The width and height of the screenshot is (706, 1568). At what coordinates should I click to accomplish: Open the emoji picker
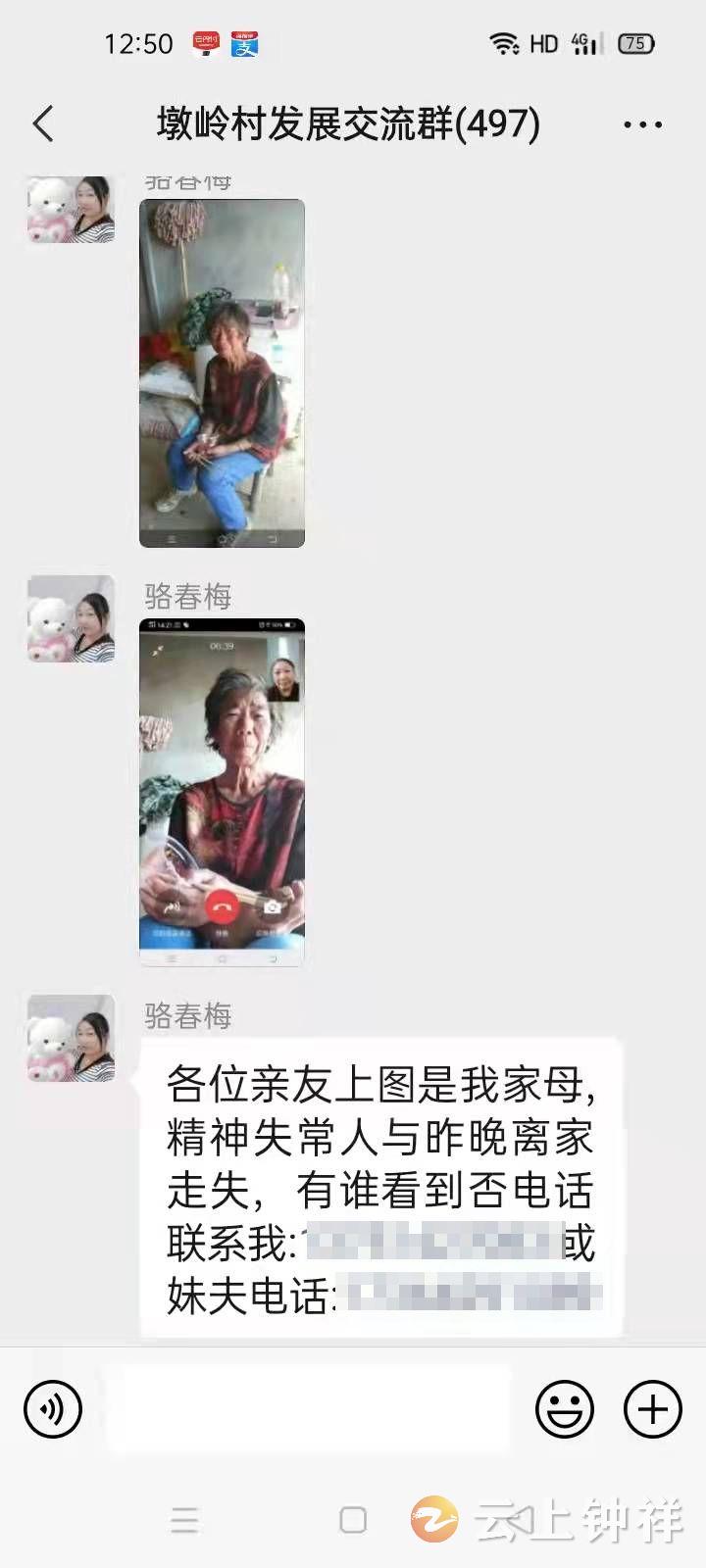565,1409
